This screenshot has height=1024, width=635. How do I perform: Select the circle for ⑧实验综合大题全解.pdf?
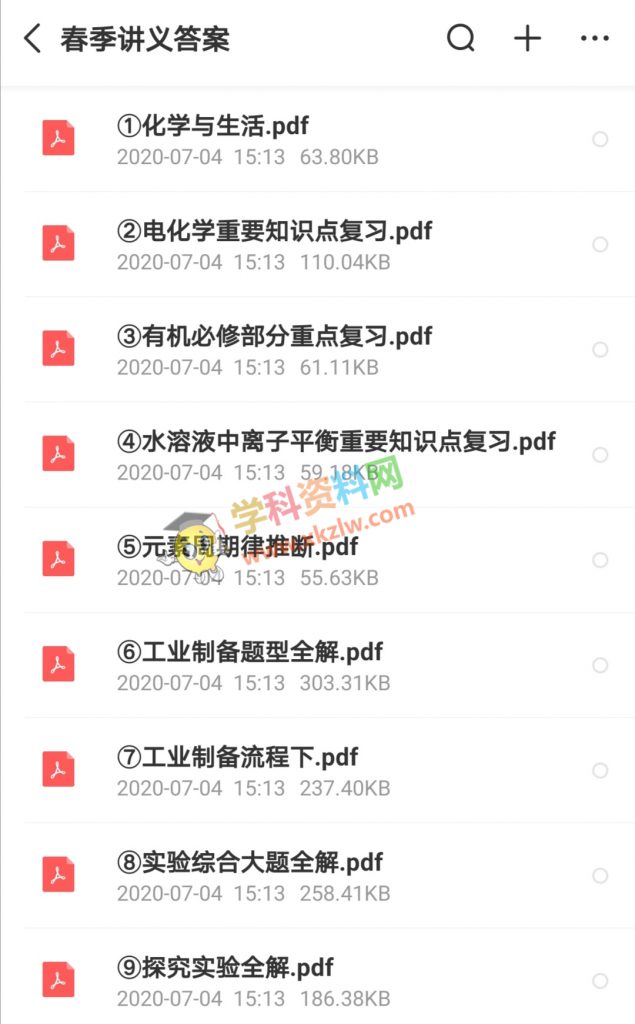600,875
